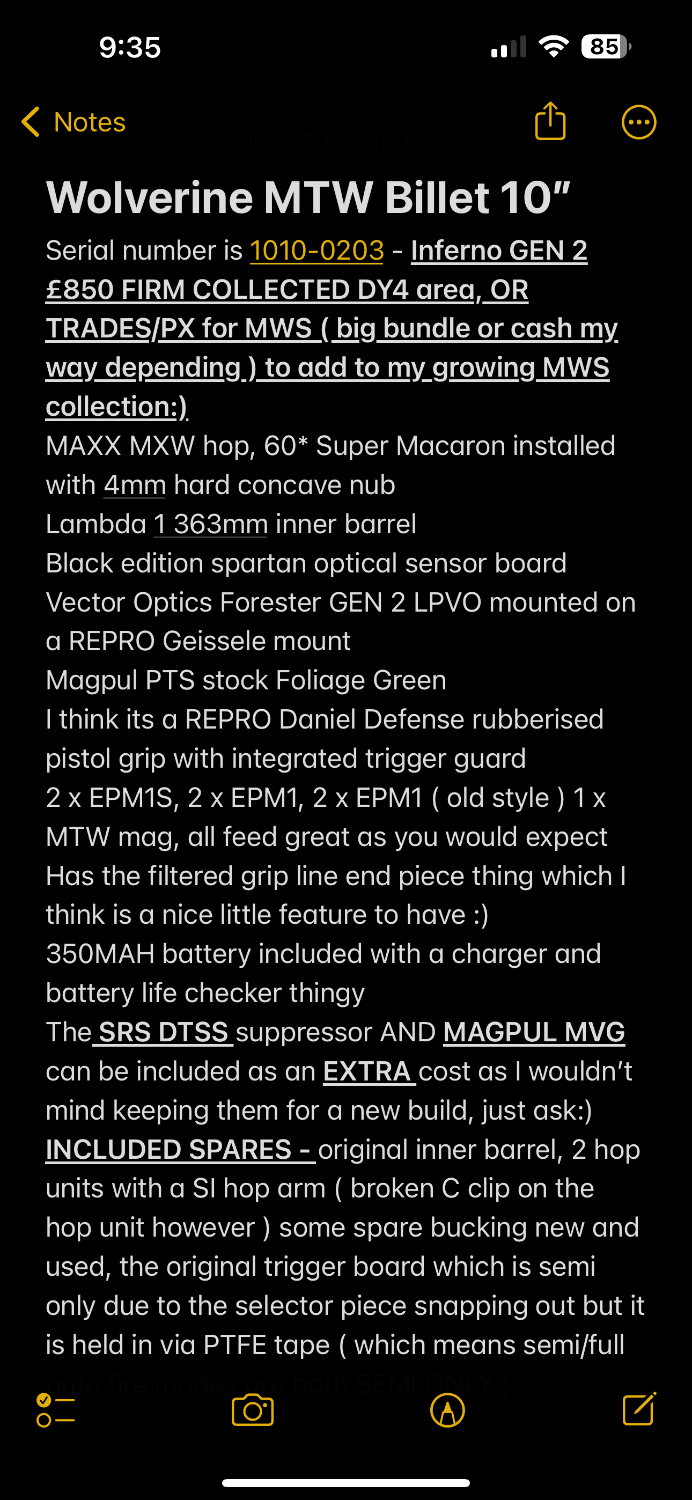The height and width of the screenshot is (1500, 692).
Task: Go back to the Notes list
Action: click(73, 122)
